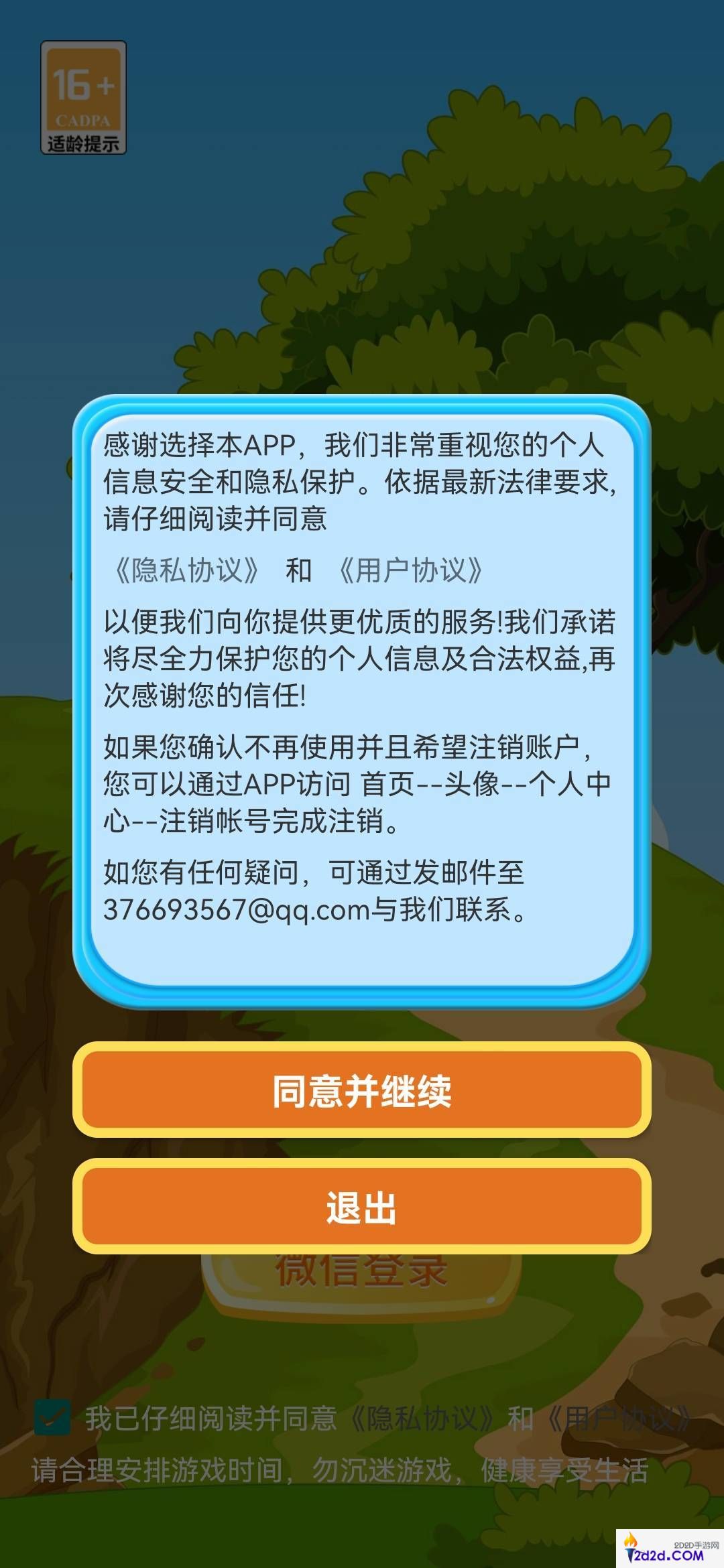Tap 同意并继续 to accept the agreements

pyautogui.click(x=361, y=1090)
